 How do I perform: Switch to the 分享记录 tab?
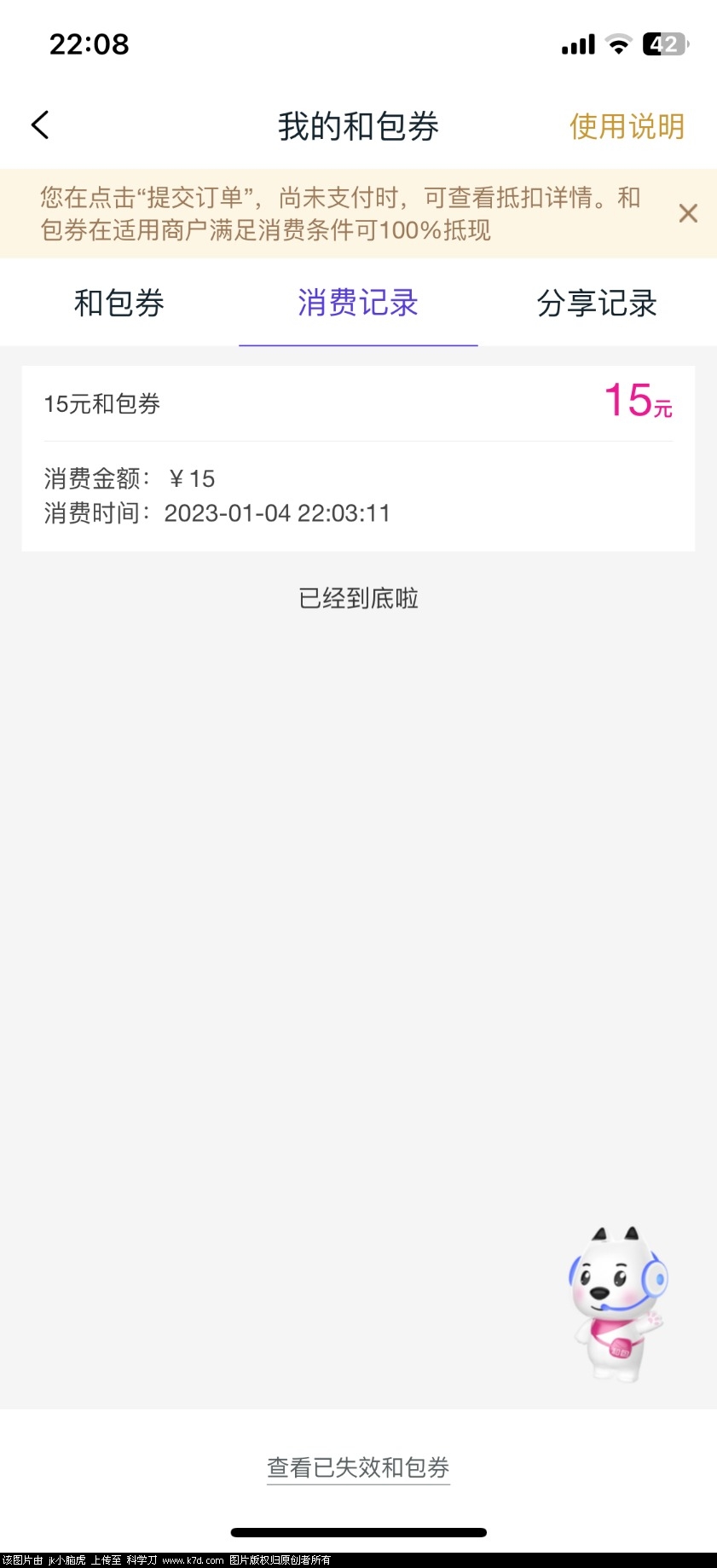pos(597,304)
